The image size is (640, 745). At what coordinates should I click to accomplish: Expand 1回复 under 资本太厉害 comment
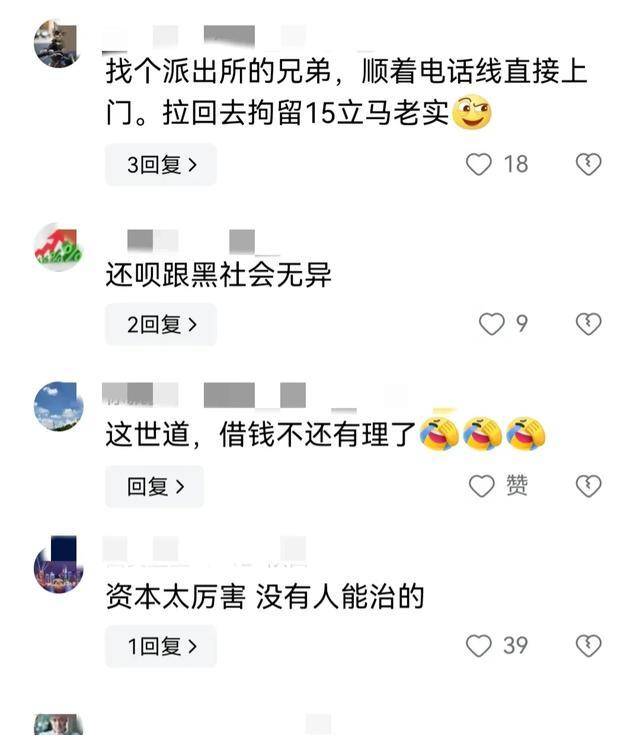pos(160,647)
